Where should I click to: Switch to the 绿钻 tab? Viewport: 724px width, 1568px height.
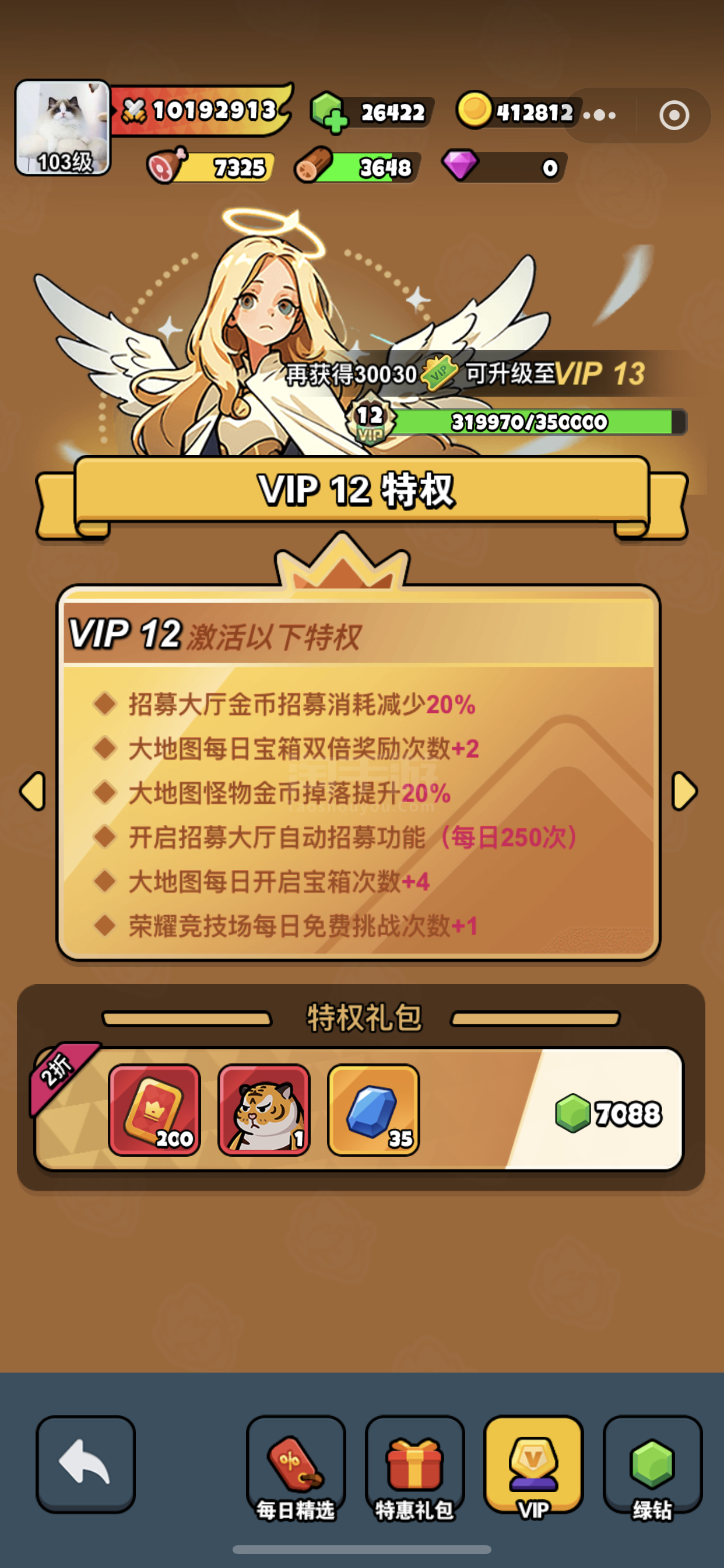652,1467
